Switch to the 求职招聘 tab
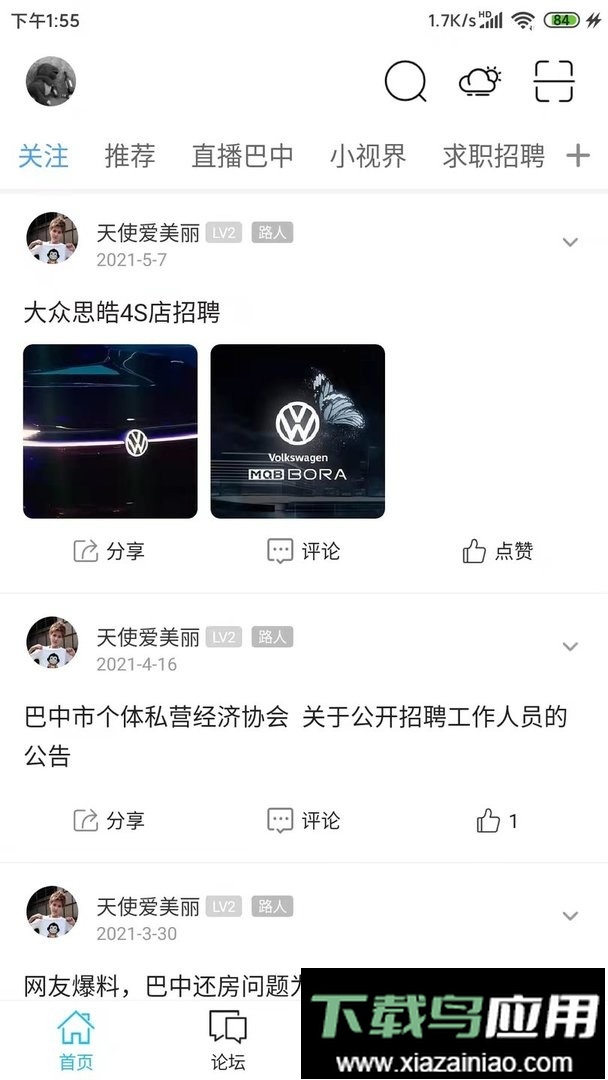 coord(493,156)
